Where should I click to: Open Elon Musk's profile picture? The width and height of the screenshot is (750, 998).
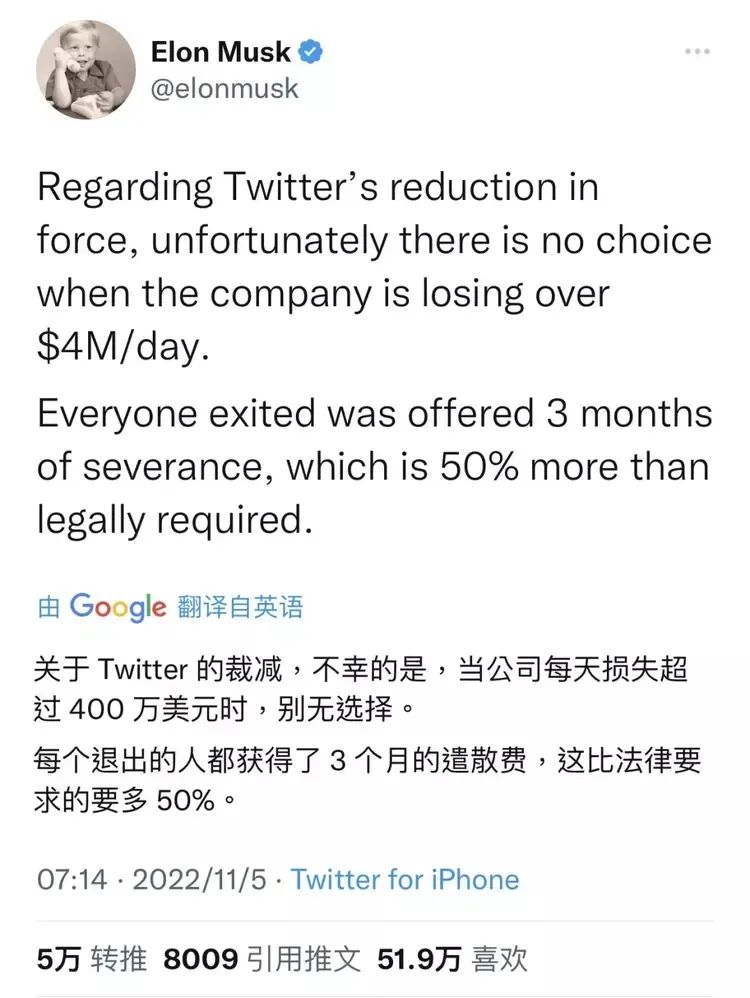[85, 69]
